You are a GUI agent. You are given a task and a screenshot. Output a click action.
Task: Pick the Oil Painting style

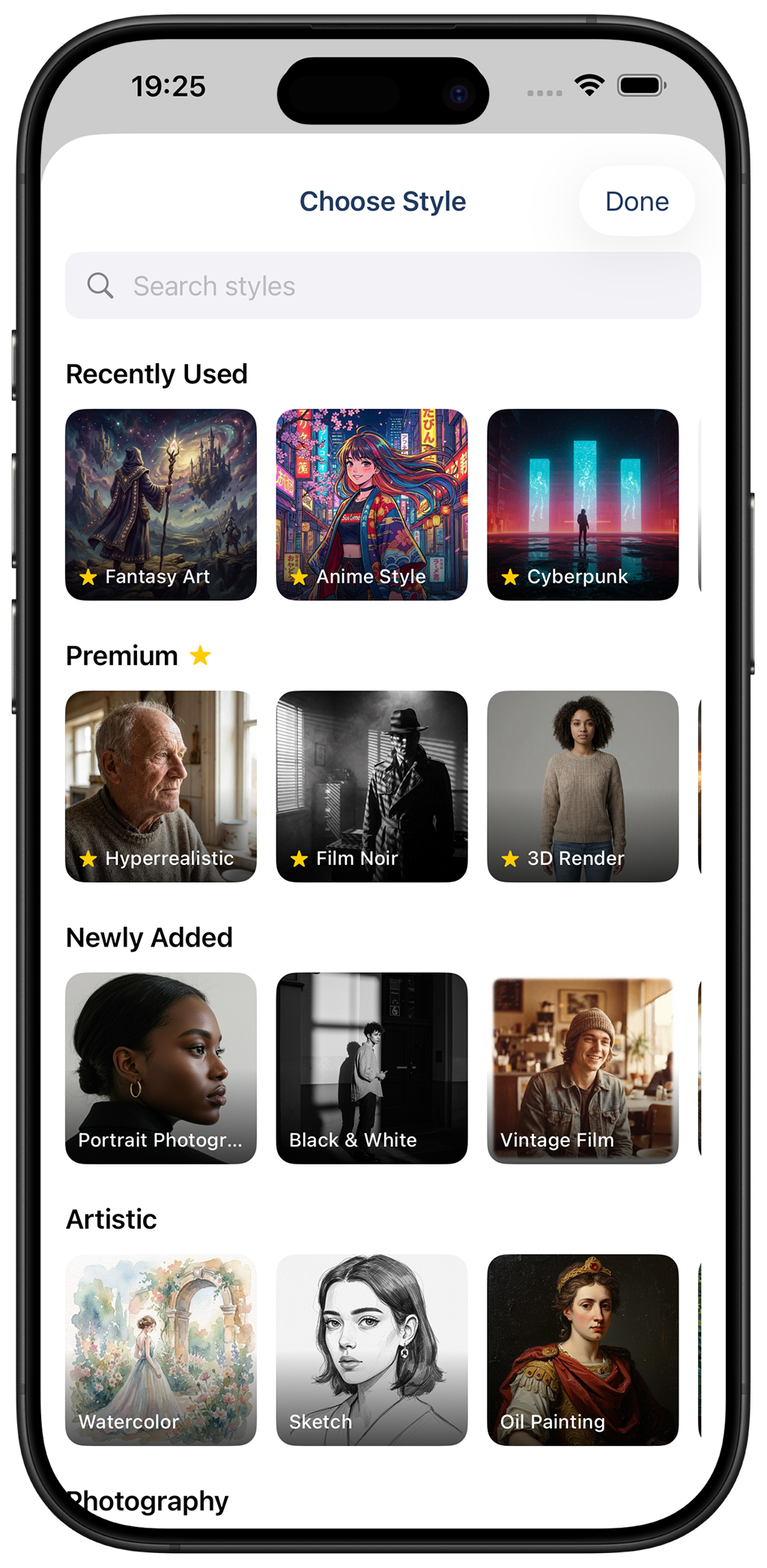582,1349
